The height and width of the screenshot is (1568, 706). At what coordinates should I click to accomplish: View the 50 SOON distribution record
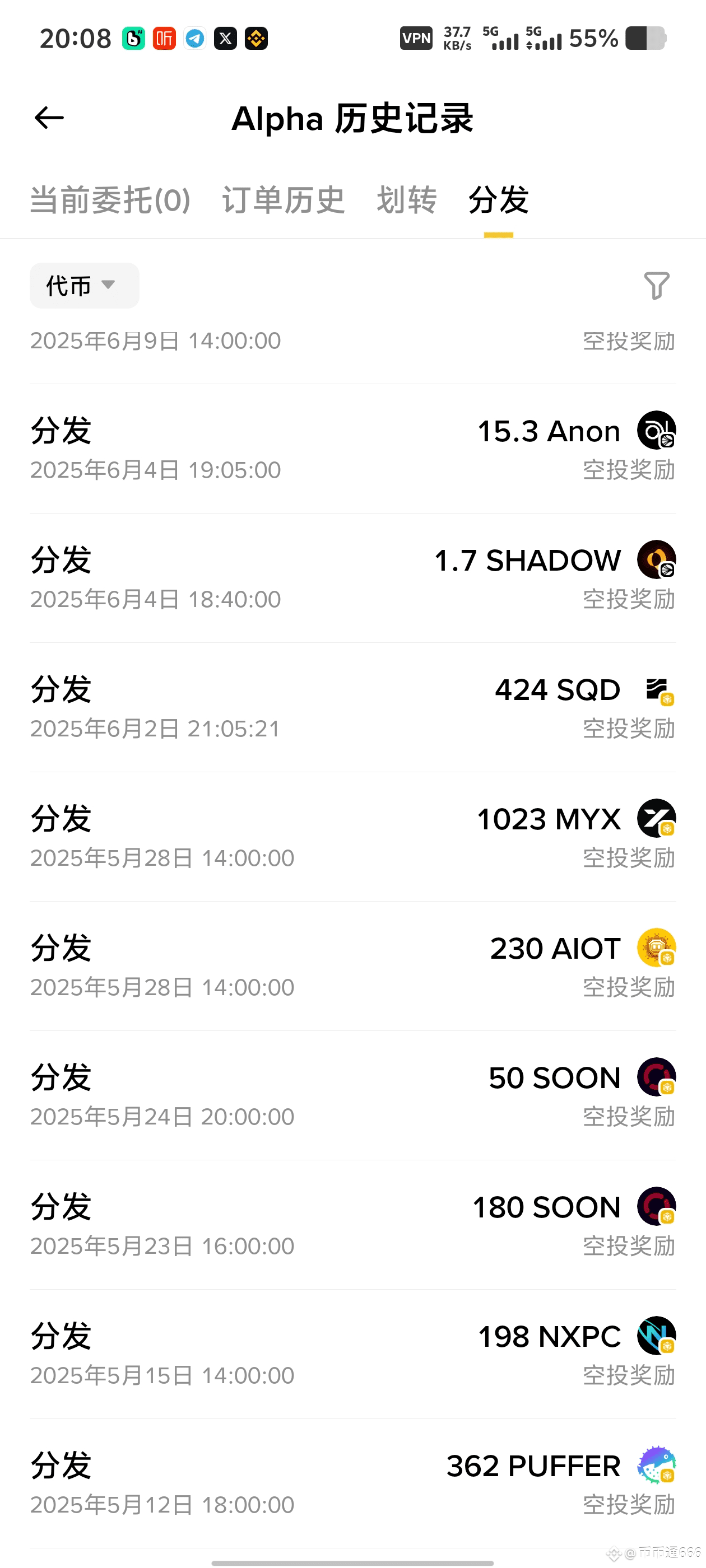coord(352,1096)
